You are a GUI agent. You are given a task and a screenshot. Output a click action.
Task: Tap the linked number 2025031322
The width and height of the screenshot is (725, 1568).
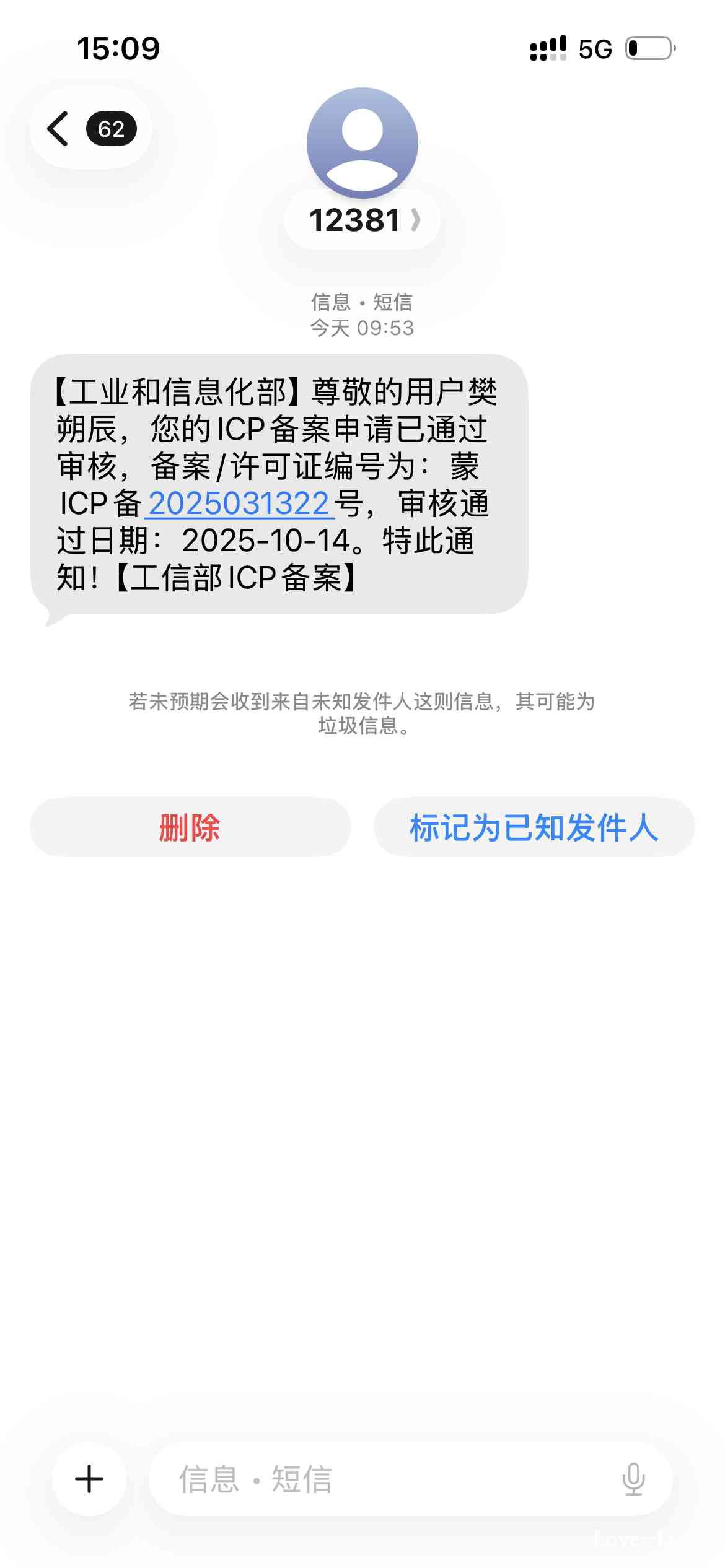239,503
